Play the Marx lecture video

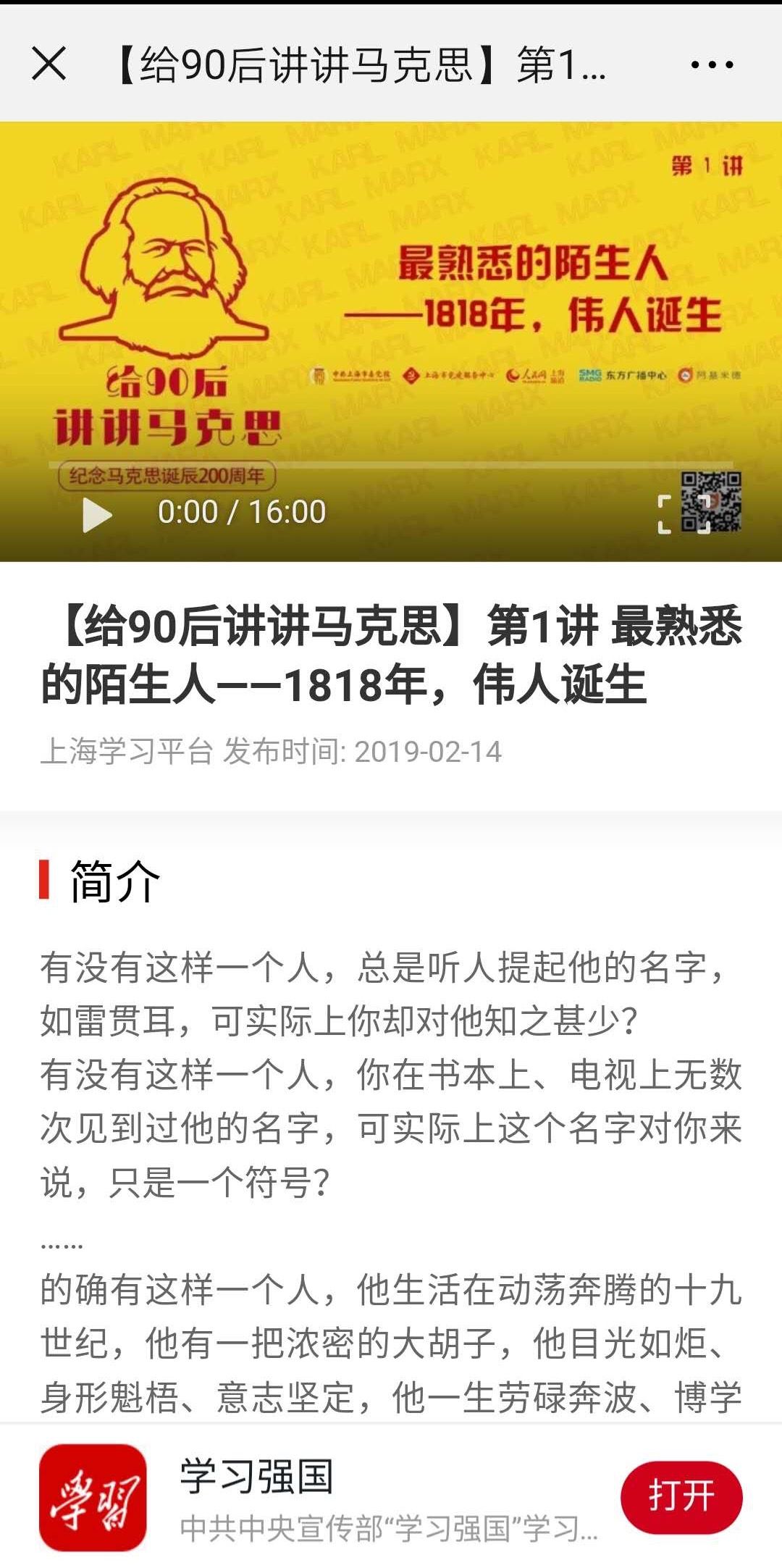[97, 514]
